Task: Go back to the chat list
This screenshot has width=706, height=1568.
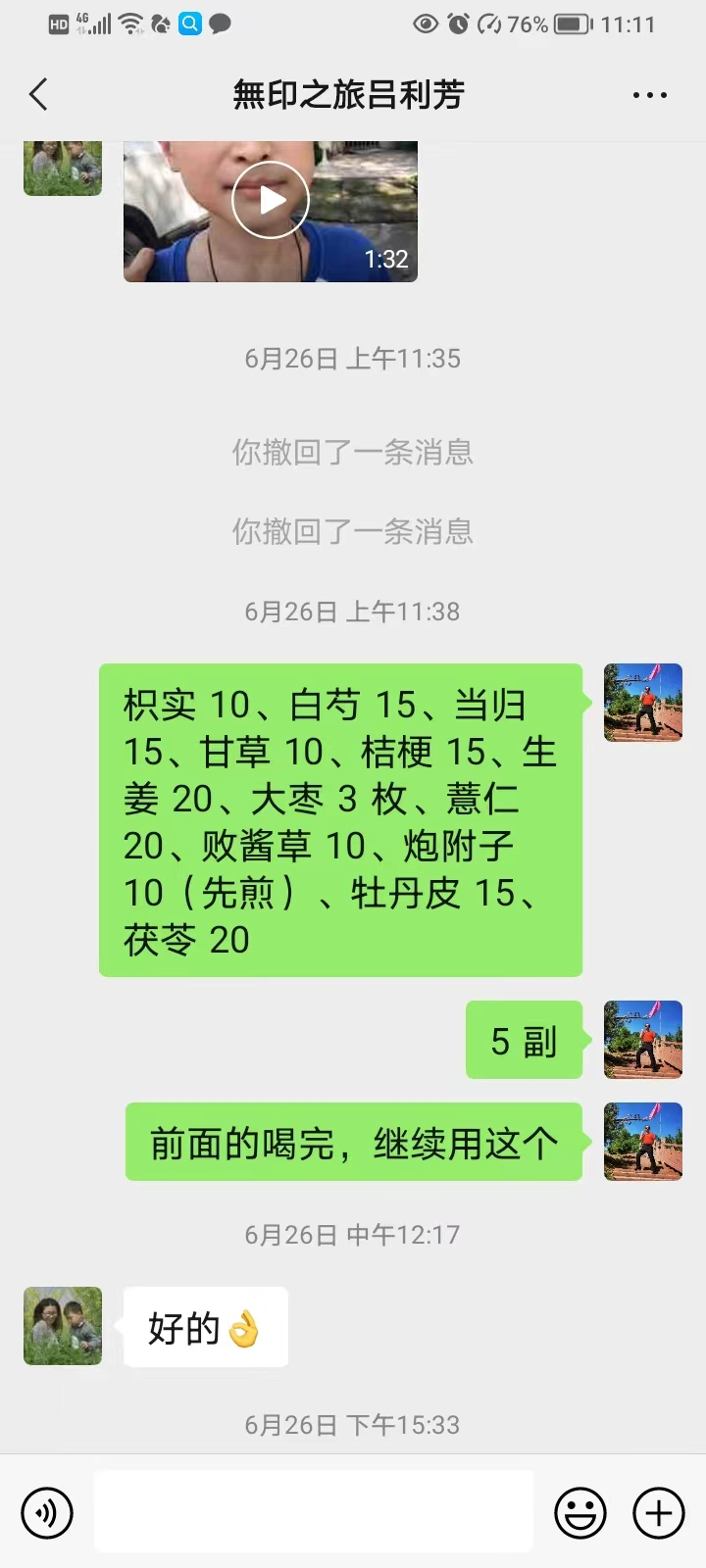Action: 39,95
